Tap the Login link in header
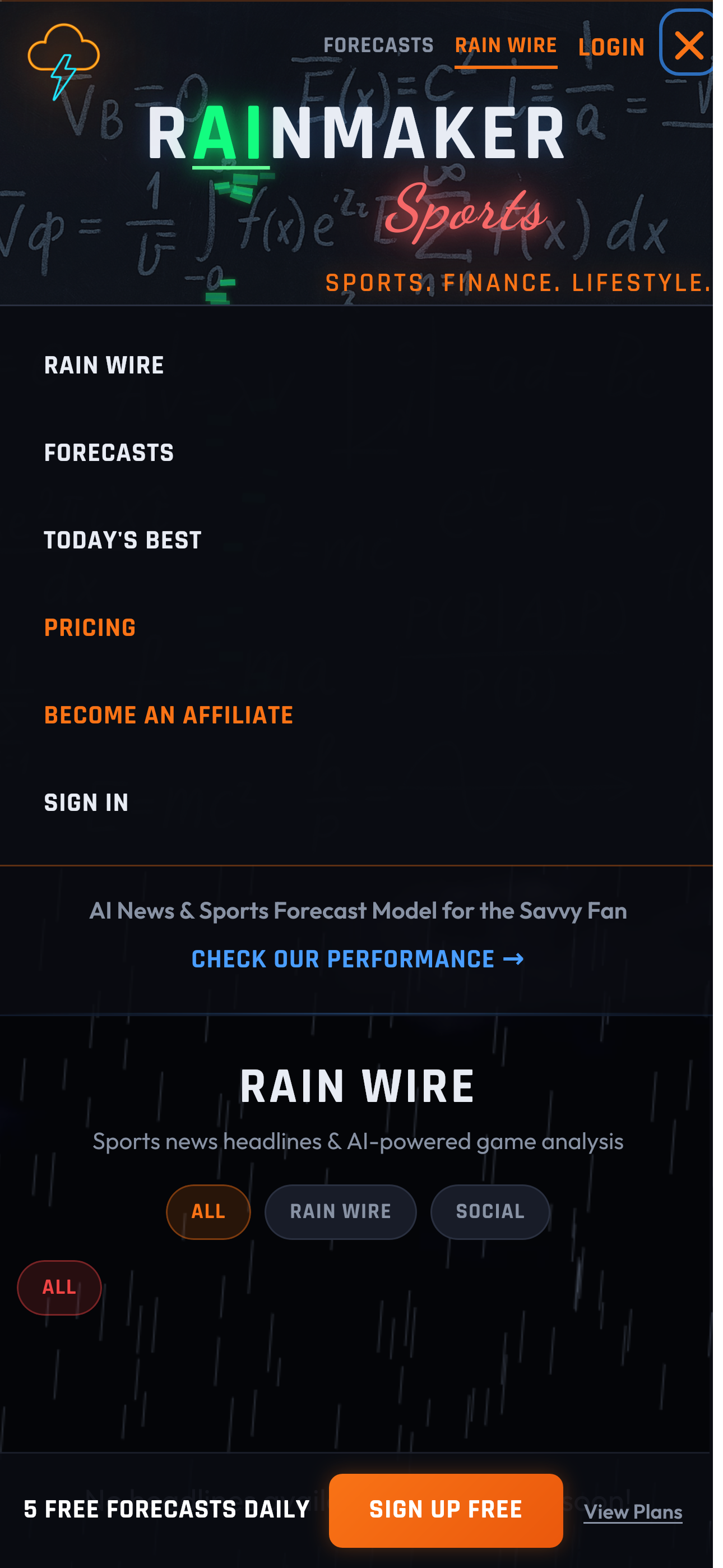Viewport: 723px width, 1568px height. click(610, 47)
